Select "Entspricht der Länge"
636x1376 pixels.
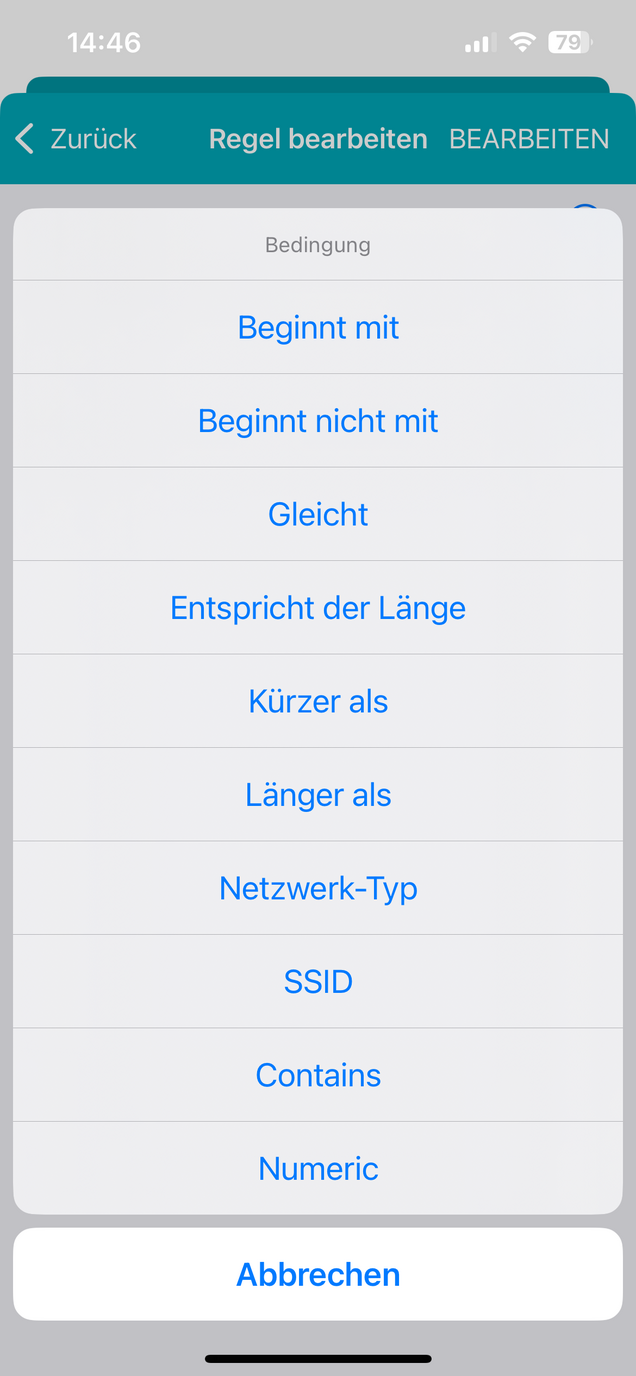(318, 608)
